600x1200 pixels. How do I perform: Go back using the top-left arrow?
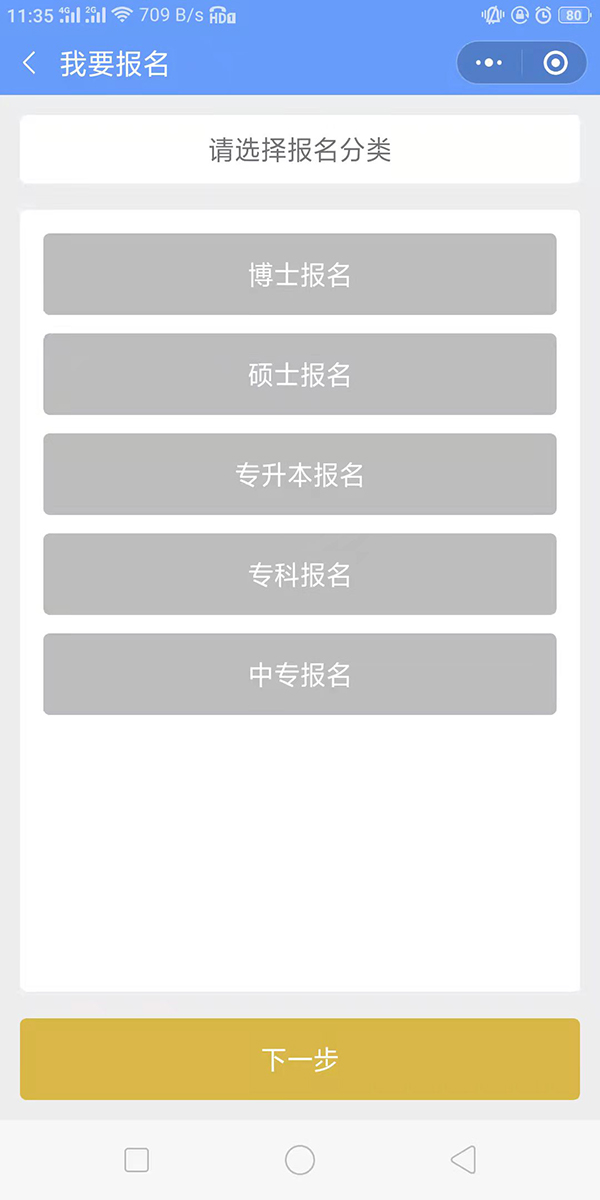point(29,64)
